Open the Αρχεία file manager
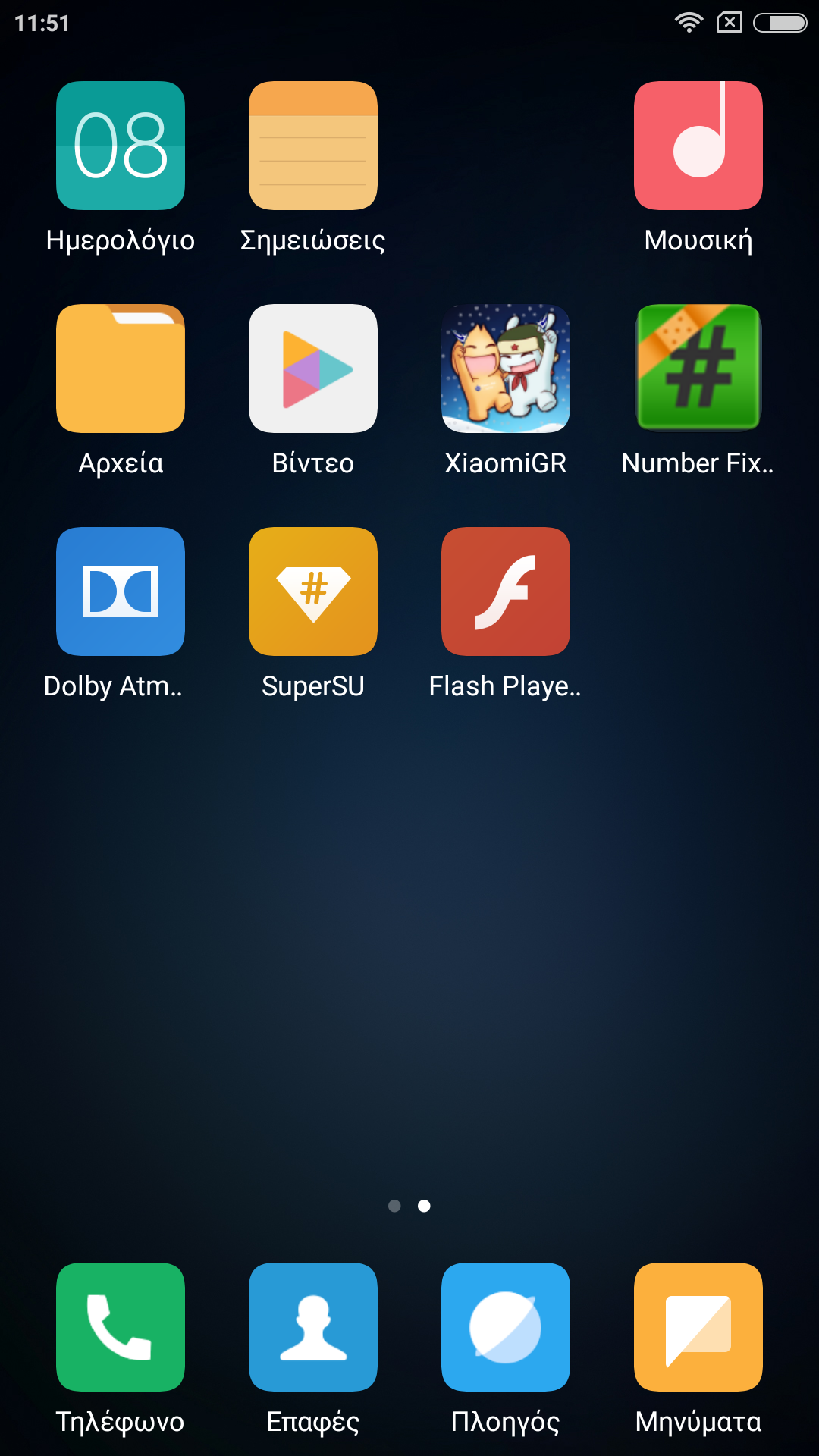 click(x=121, y=369)
